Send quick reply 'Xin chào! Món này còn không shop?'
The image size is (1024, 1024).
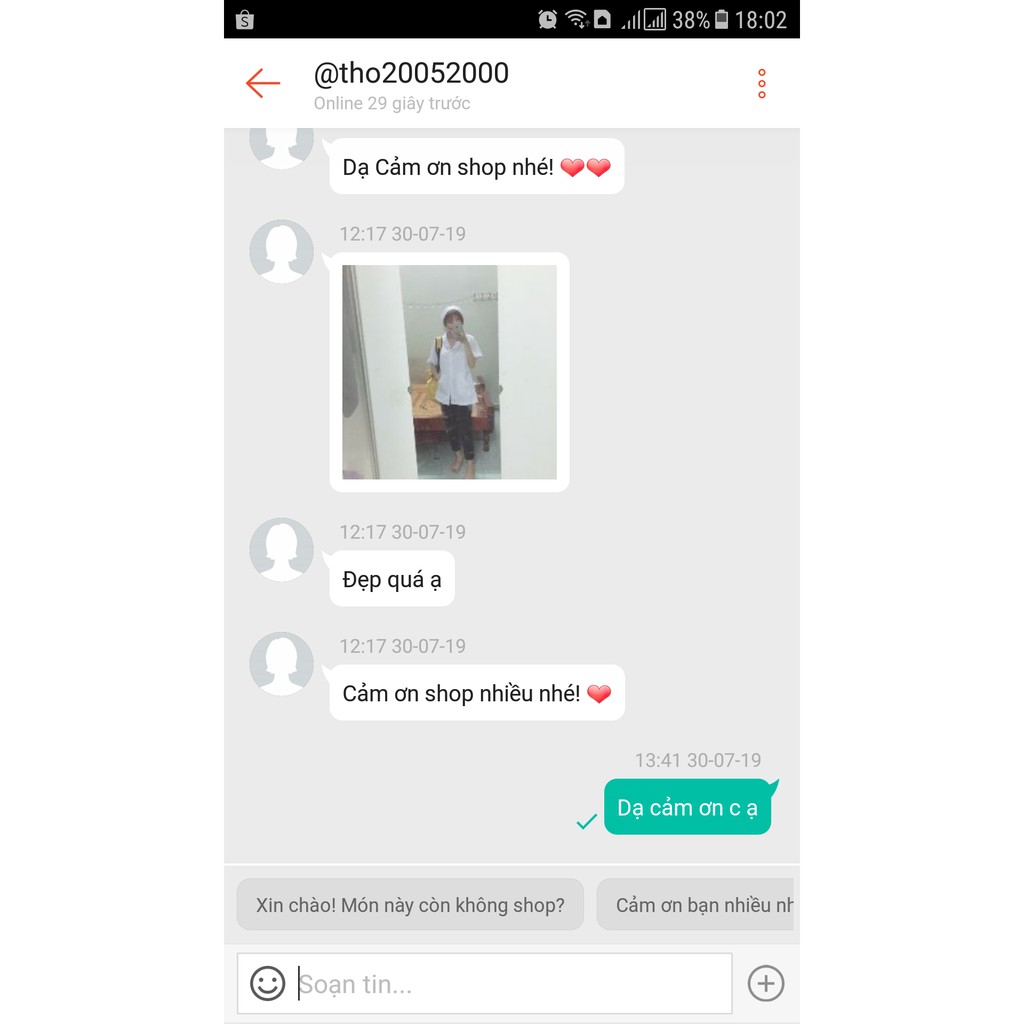point(410,905)
